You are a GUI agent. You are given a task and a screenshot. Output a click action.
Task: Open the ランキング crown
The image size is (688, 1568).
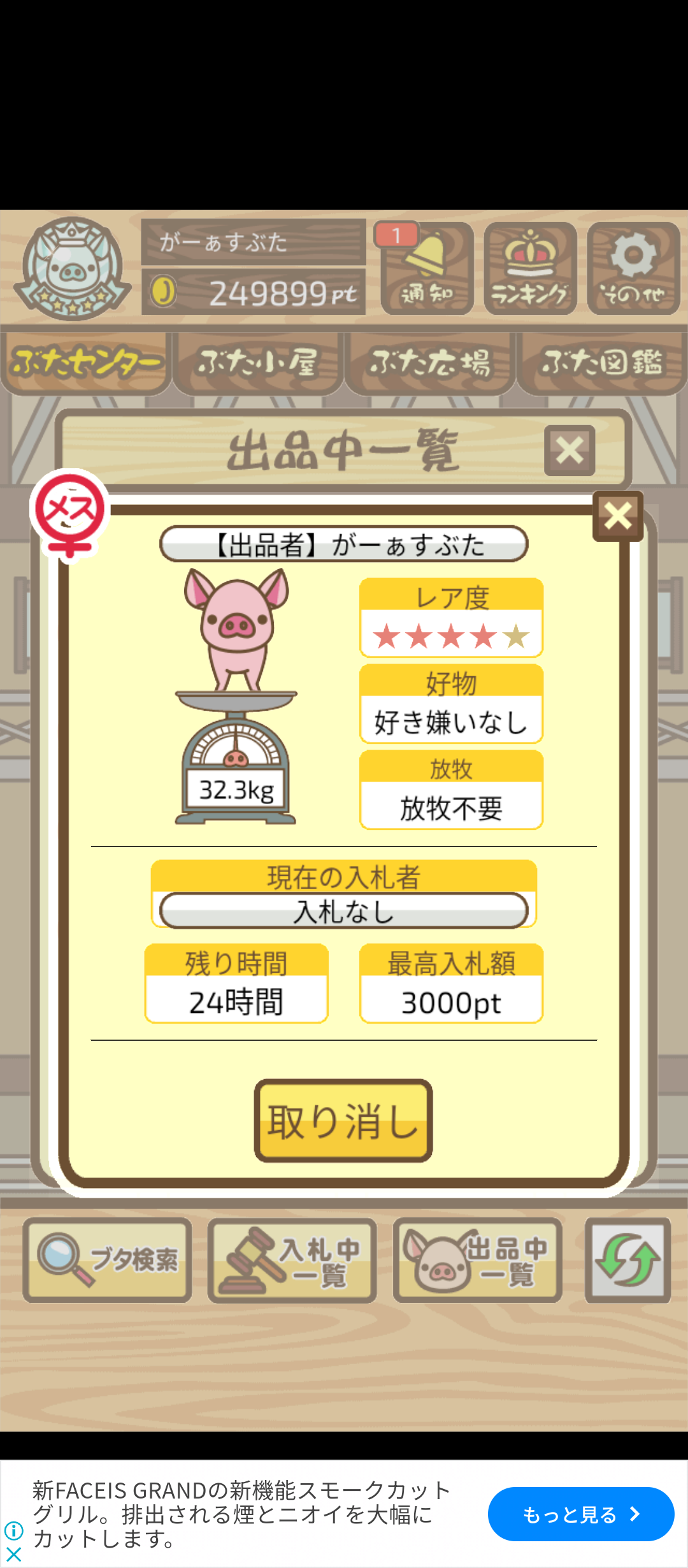point(530,269)
